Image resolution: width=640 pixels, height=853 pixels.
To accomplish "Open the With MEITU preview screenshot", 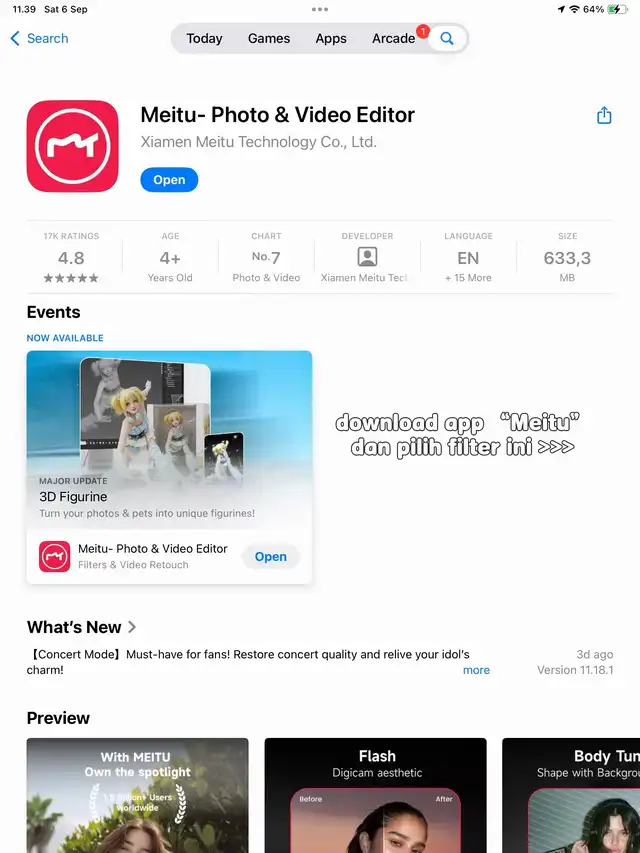I will [x=137, y=795].
